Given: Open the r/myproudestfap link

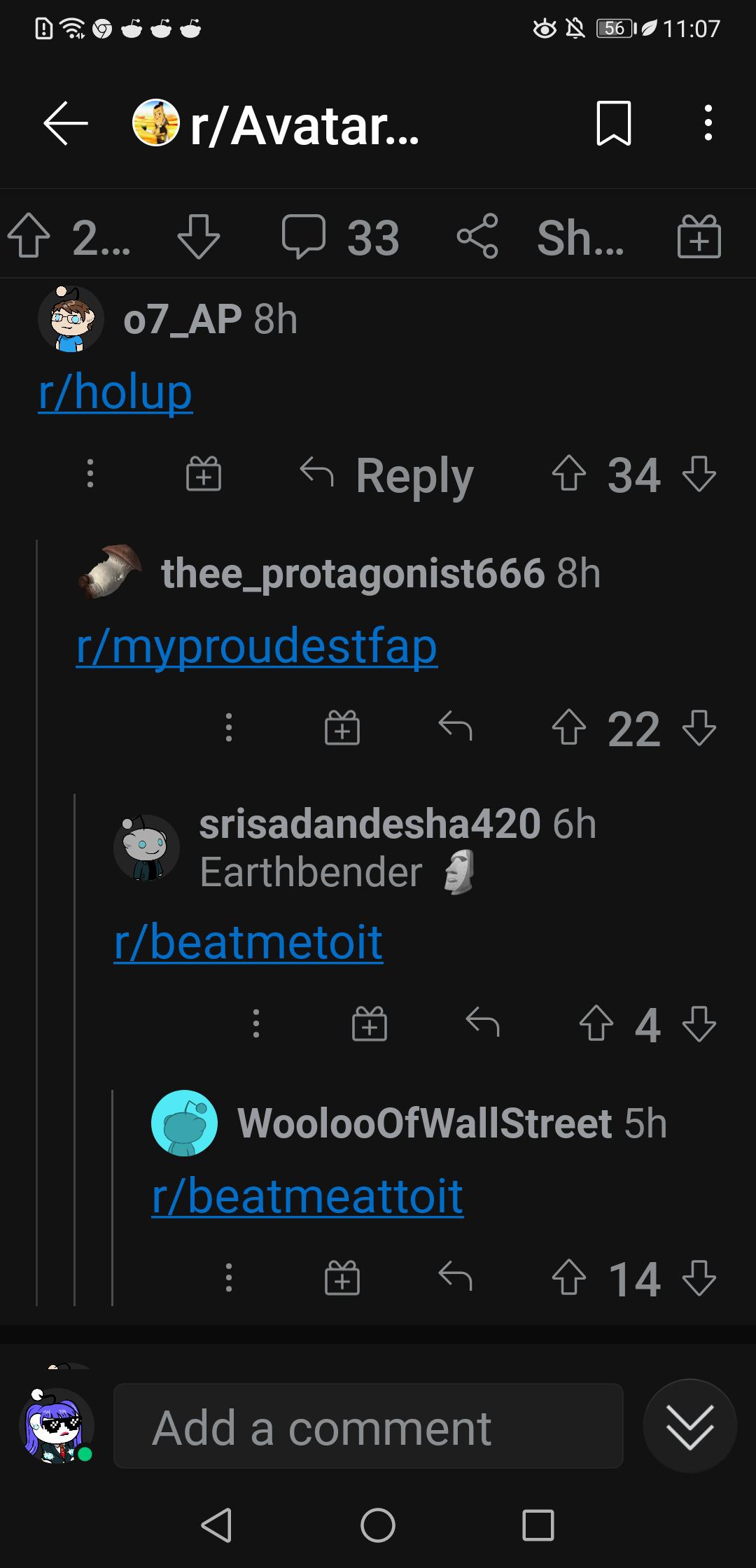Looking at the screenshot, I should (x=257, y=645).
